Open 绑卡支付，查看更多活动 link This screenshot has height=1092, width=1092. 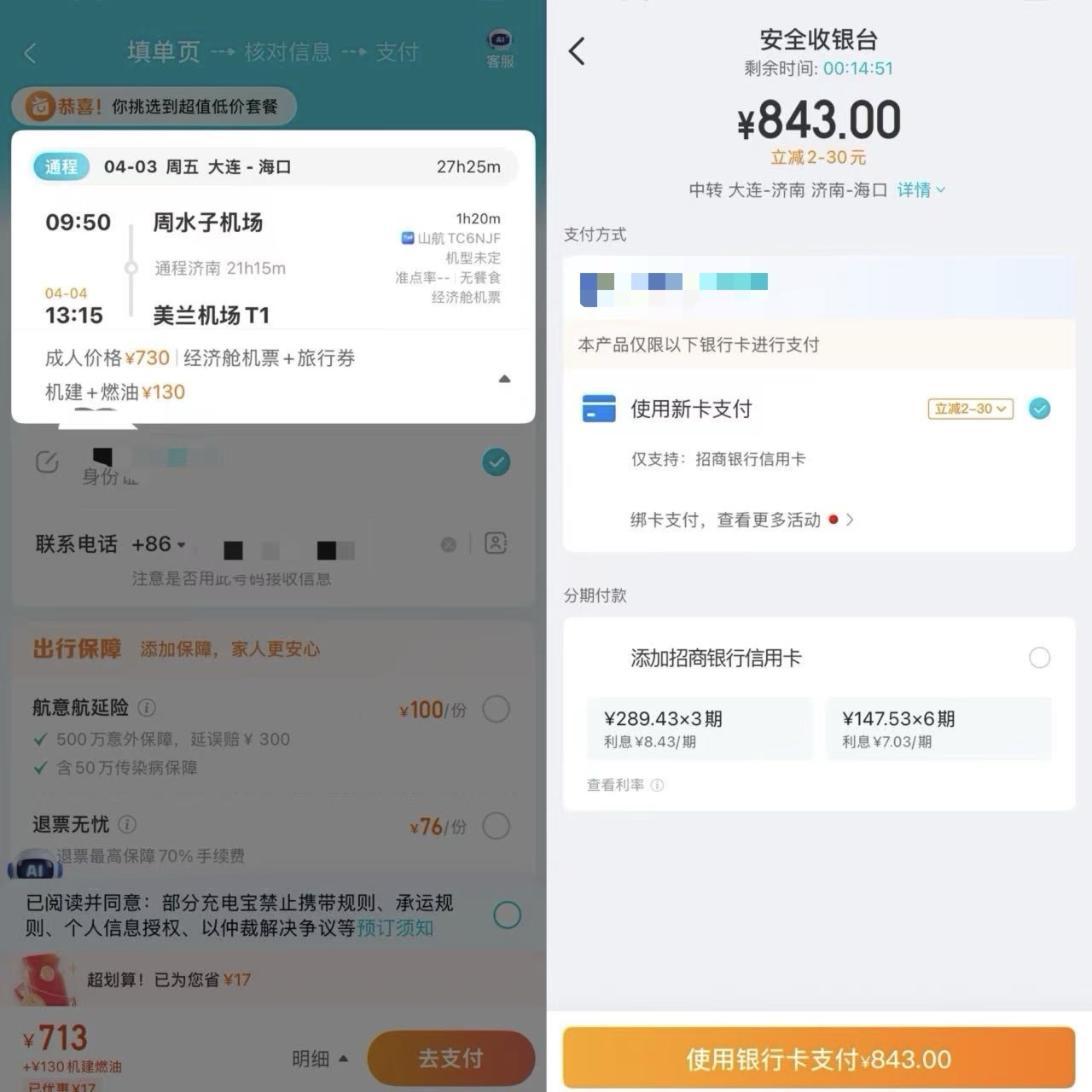click(x=741, y=520)
